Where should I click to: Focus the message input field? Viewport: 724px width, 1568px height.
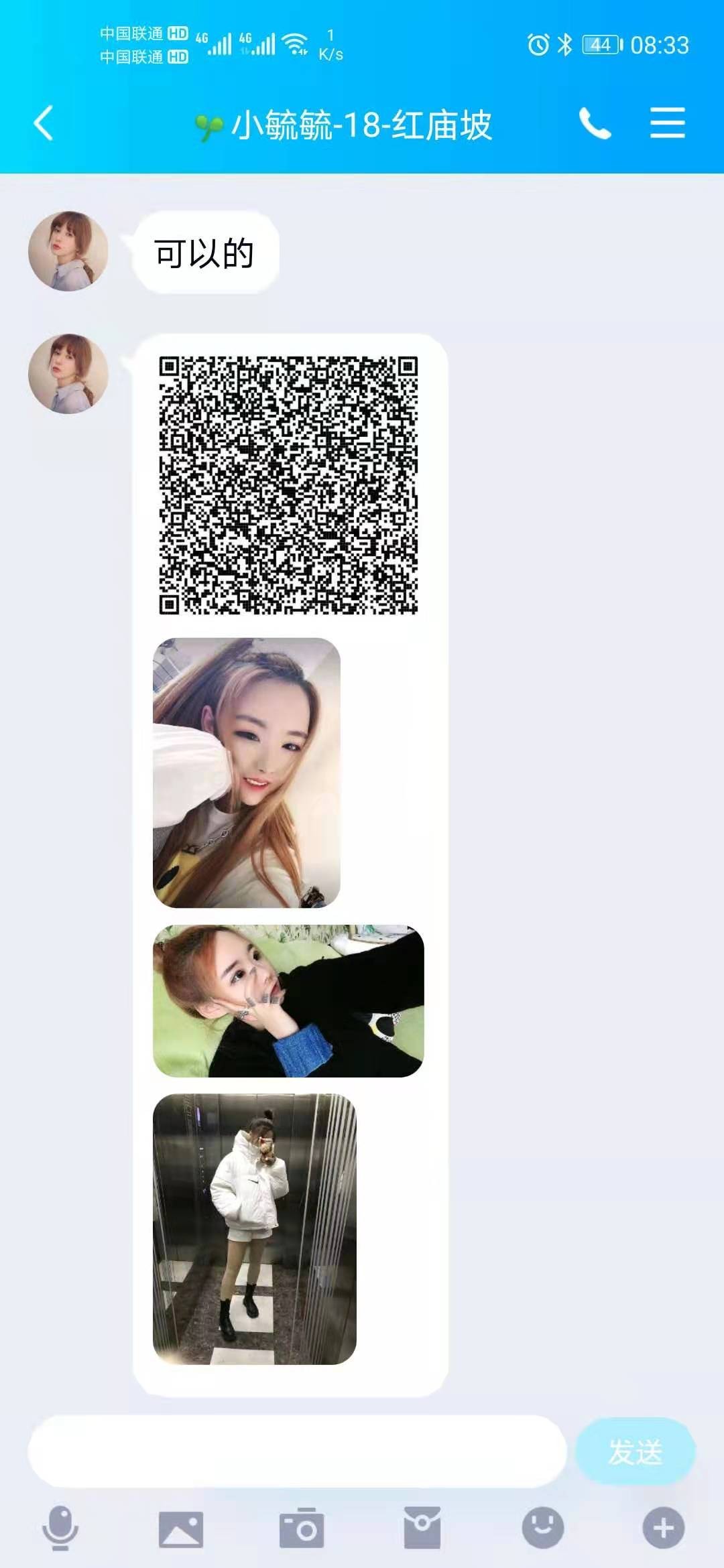point(297,1451)
